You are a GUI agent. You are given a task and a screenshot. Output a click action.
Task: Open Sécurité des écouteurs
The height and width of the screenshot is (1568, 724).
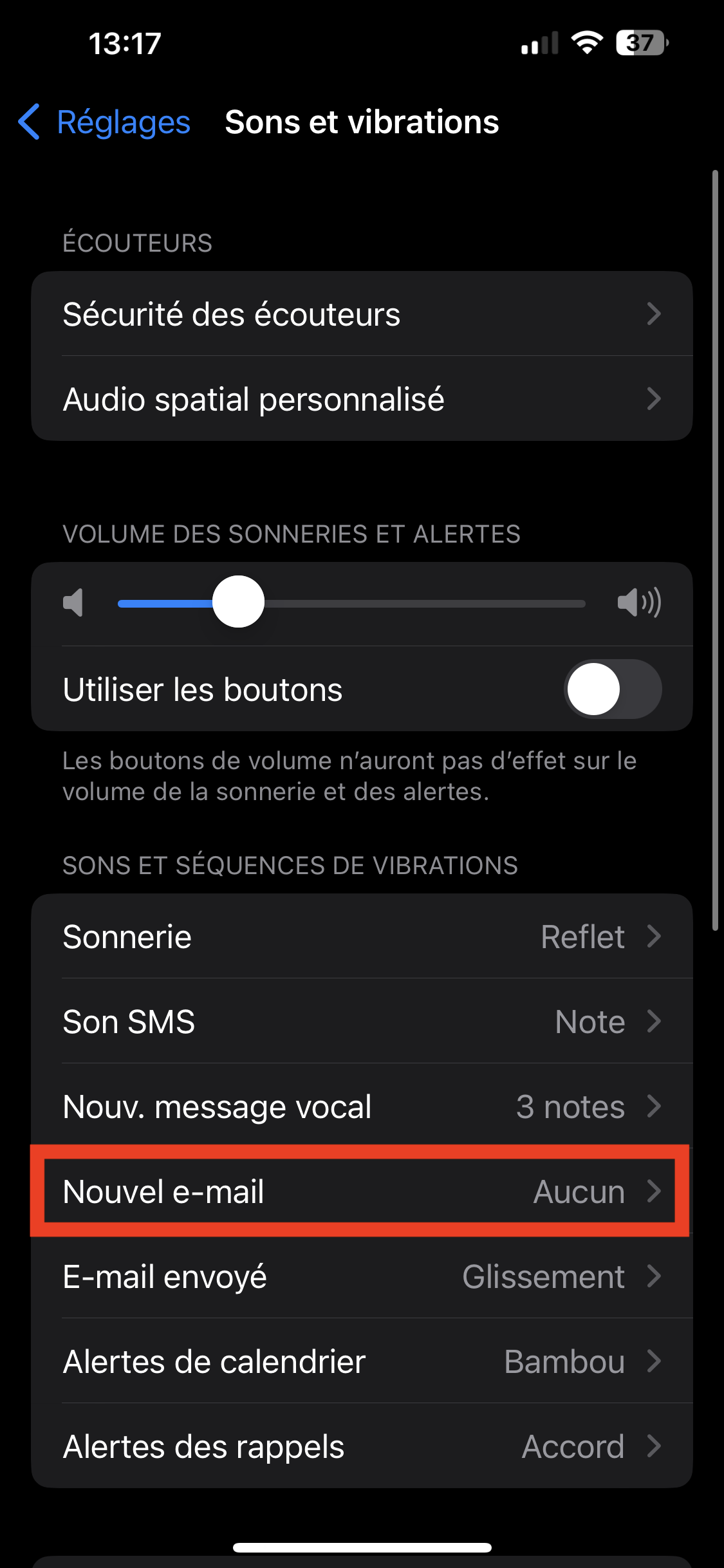[x=362, y=314]
